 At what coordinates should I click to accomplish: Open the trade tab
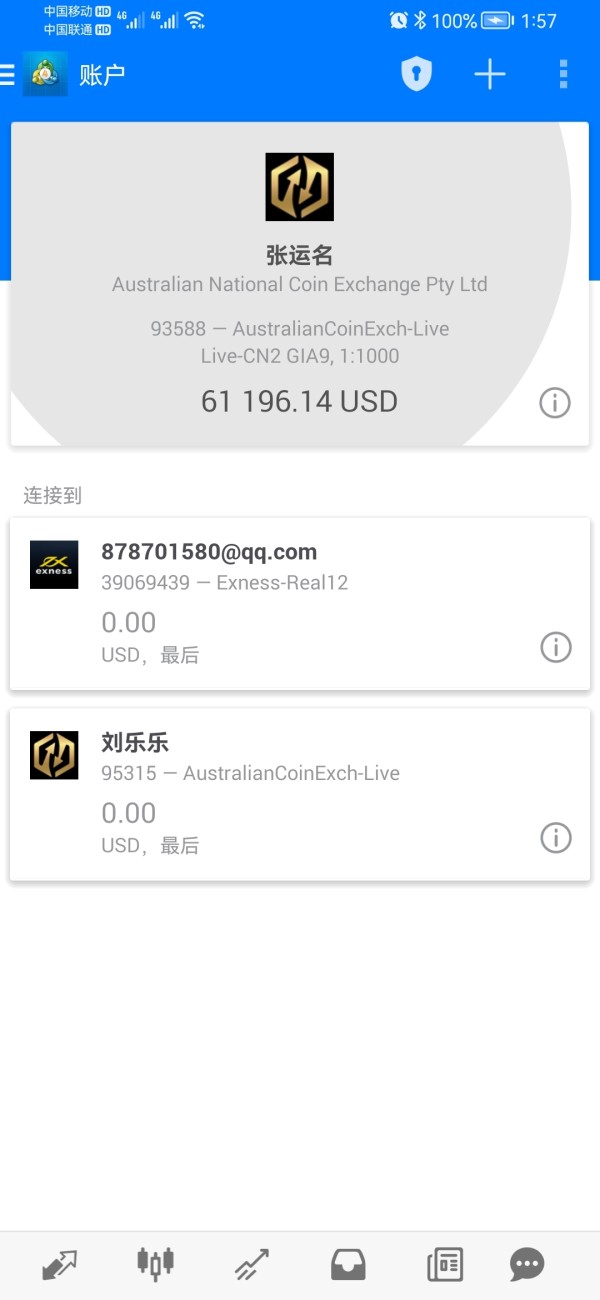click(251, 1265)
